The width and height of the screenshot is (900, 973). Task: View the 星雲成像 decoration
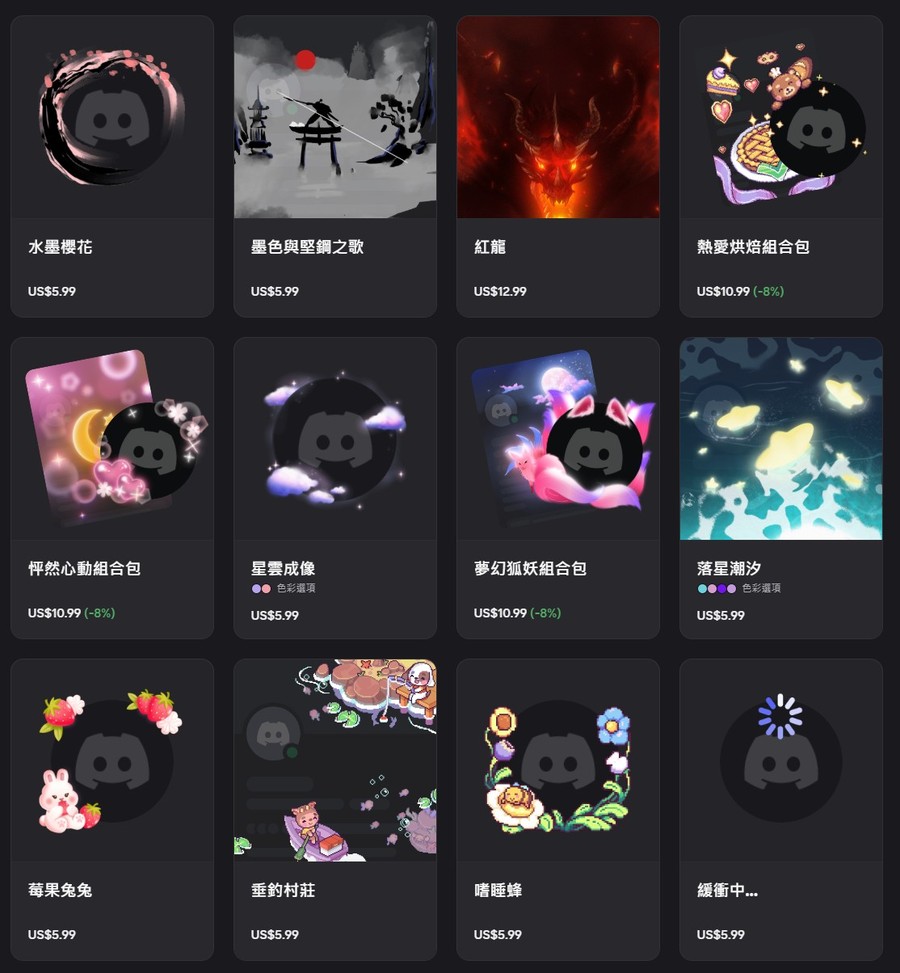point(335,487)
